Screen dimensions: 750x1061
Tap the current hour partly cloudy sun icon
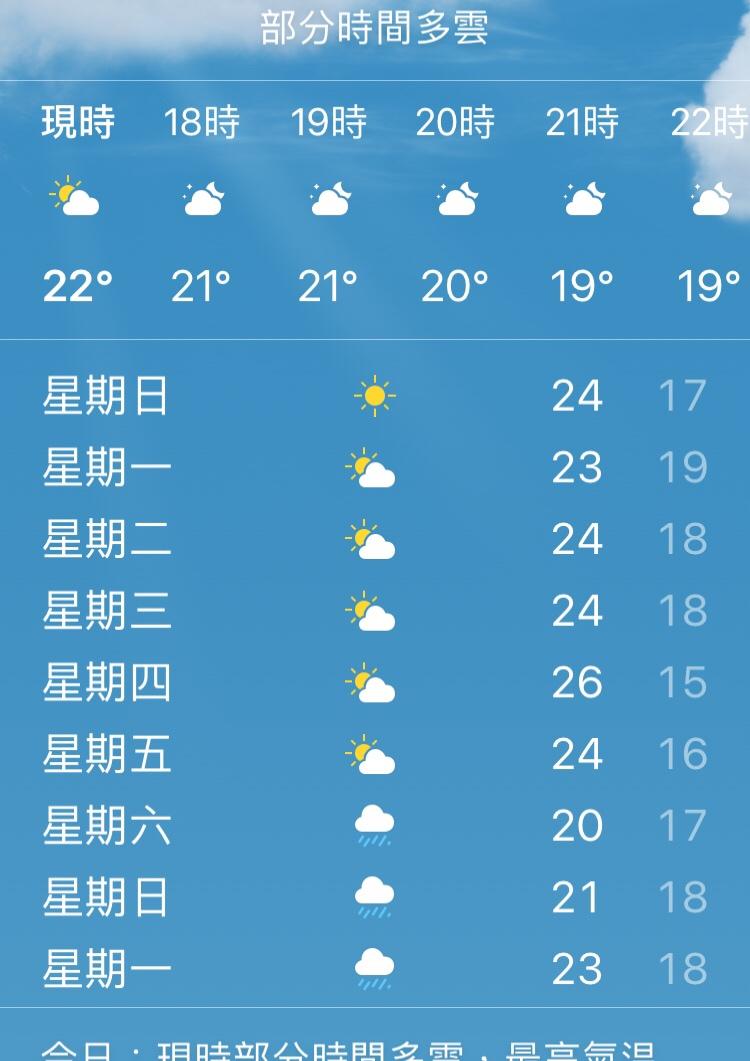click(x=75, y=197)
